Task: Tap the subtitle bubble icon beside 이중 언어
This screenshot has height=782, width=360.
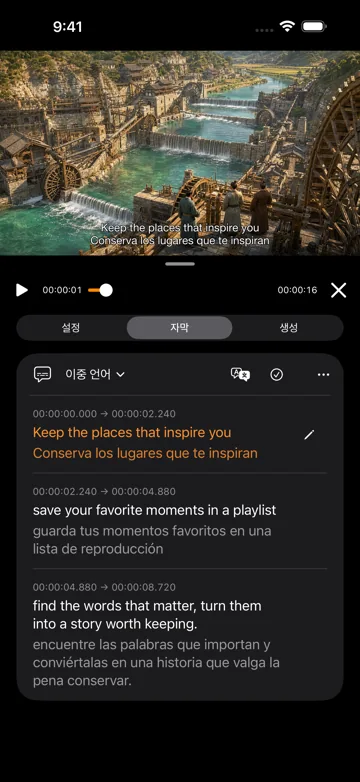Action: click(42, 375)
